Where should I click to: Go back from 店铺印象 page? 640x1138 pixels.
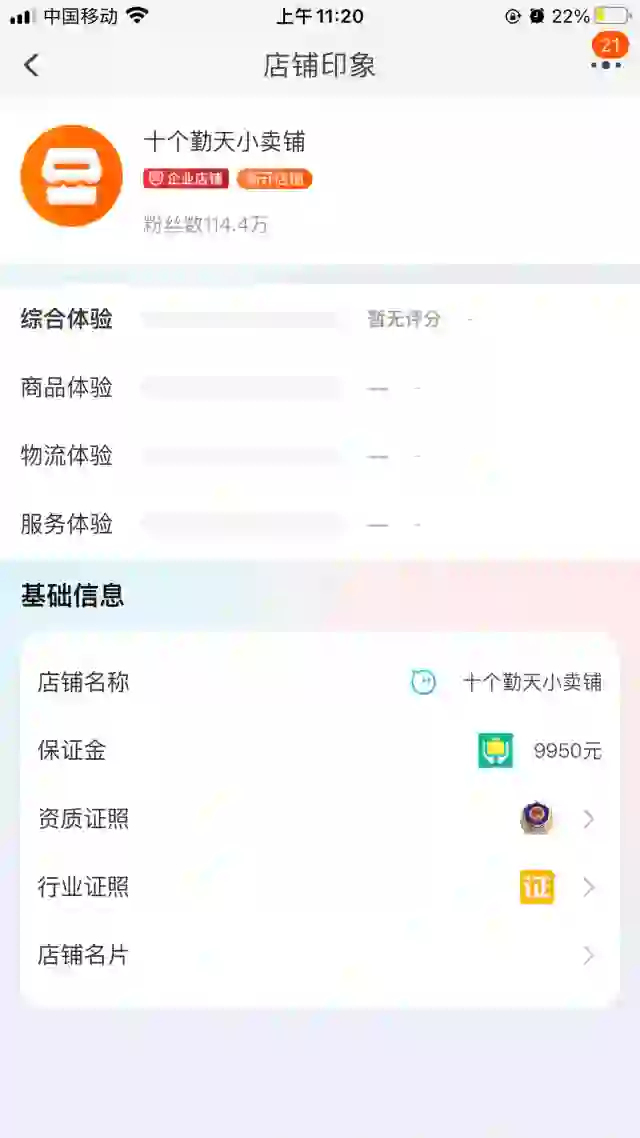(32, 65)
